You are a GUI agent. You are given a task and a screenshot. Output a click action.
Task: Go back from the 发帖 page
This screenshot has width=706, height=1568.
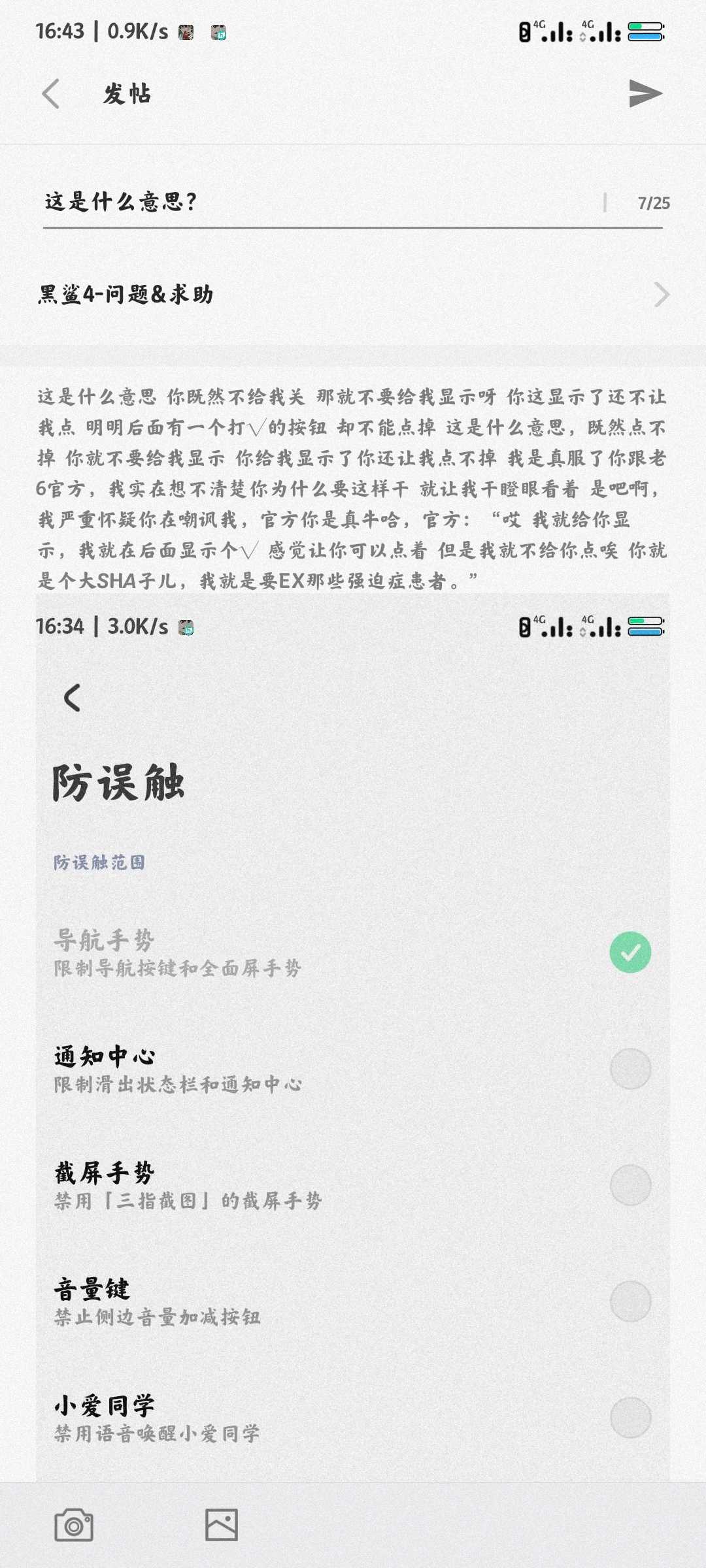pos(51,93)
